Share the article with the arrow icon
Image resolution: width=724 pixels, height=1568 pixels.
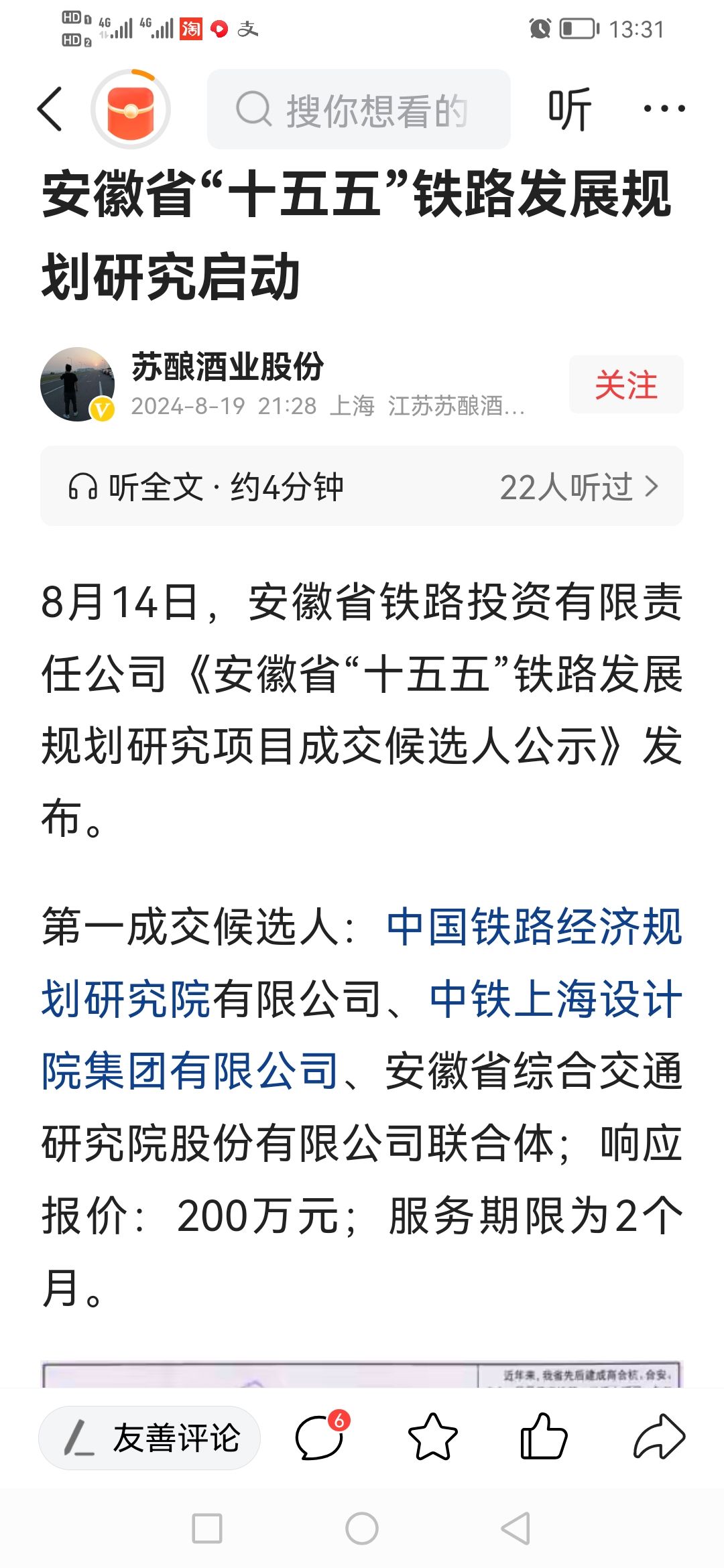point(659,1436)
